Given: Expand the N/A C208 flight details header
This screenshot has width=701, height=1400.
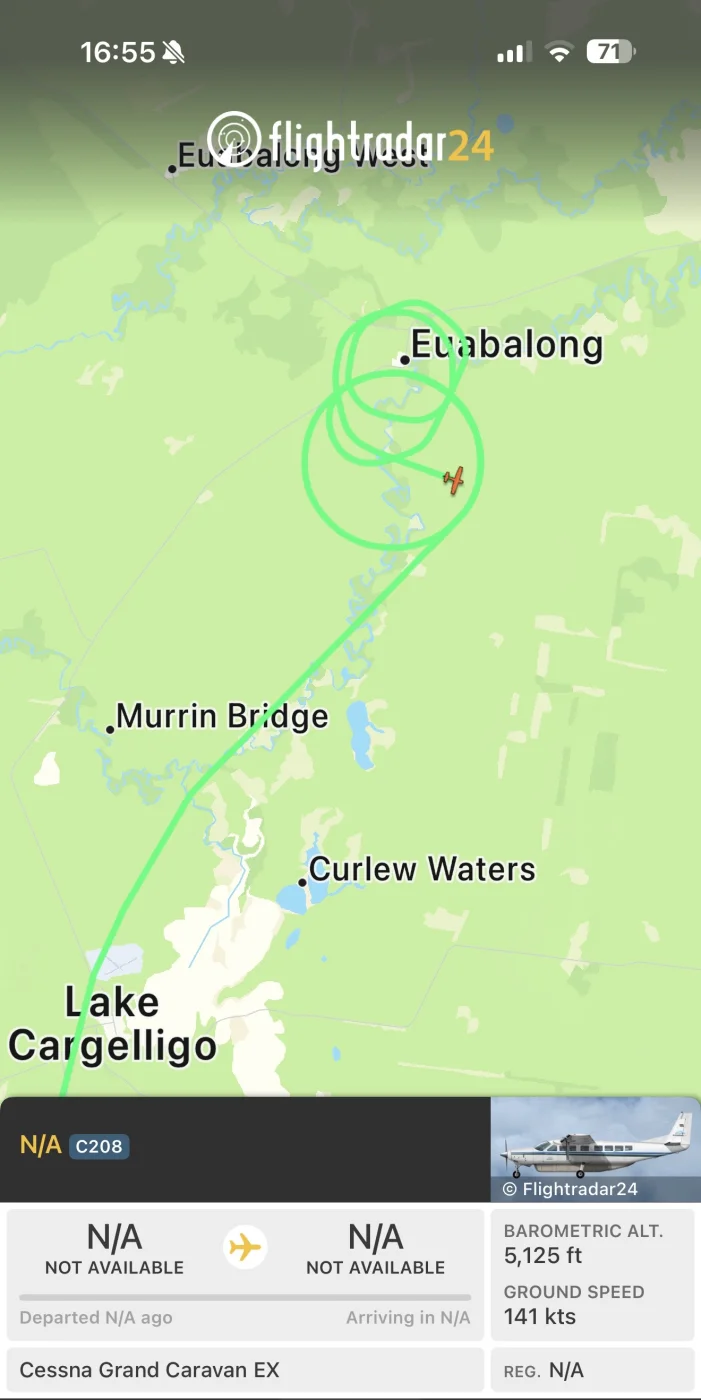Looking at the screenshot, I should pos(245,1147).
